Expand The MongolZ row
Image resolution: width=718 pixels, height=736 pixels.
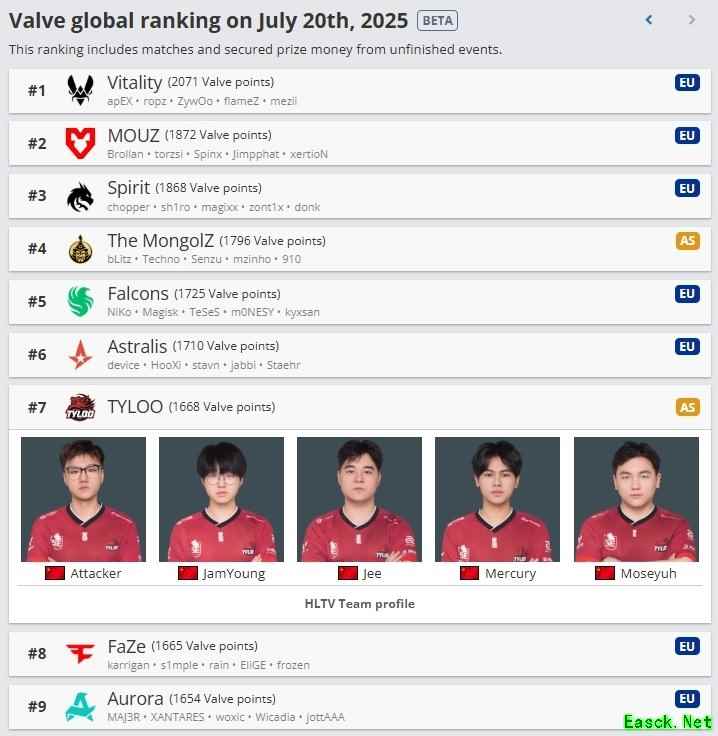(x=358, y=249)
